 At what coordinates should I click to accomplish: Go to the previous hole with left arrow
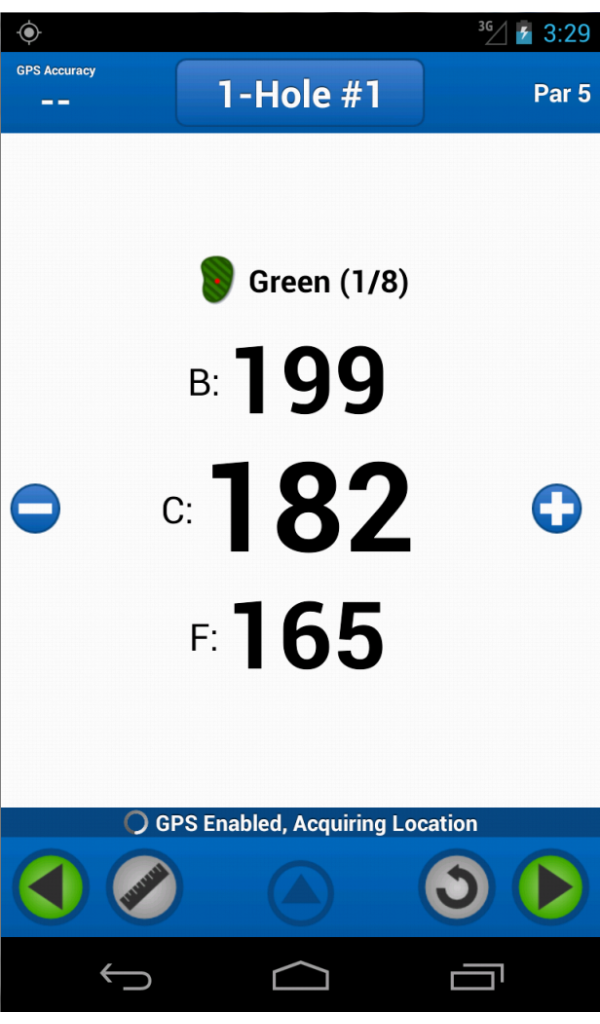[x=51, y=888]
